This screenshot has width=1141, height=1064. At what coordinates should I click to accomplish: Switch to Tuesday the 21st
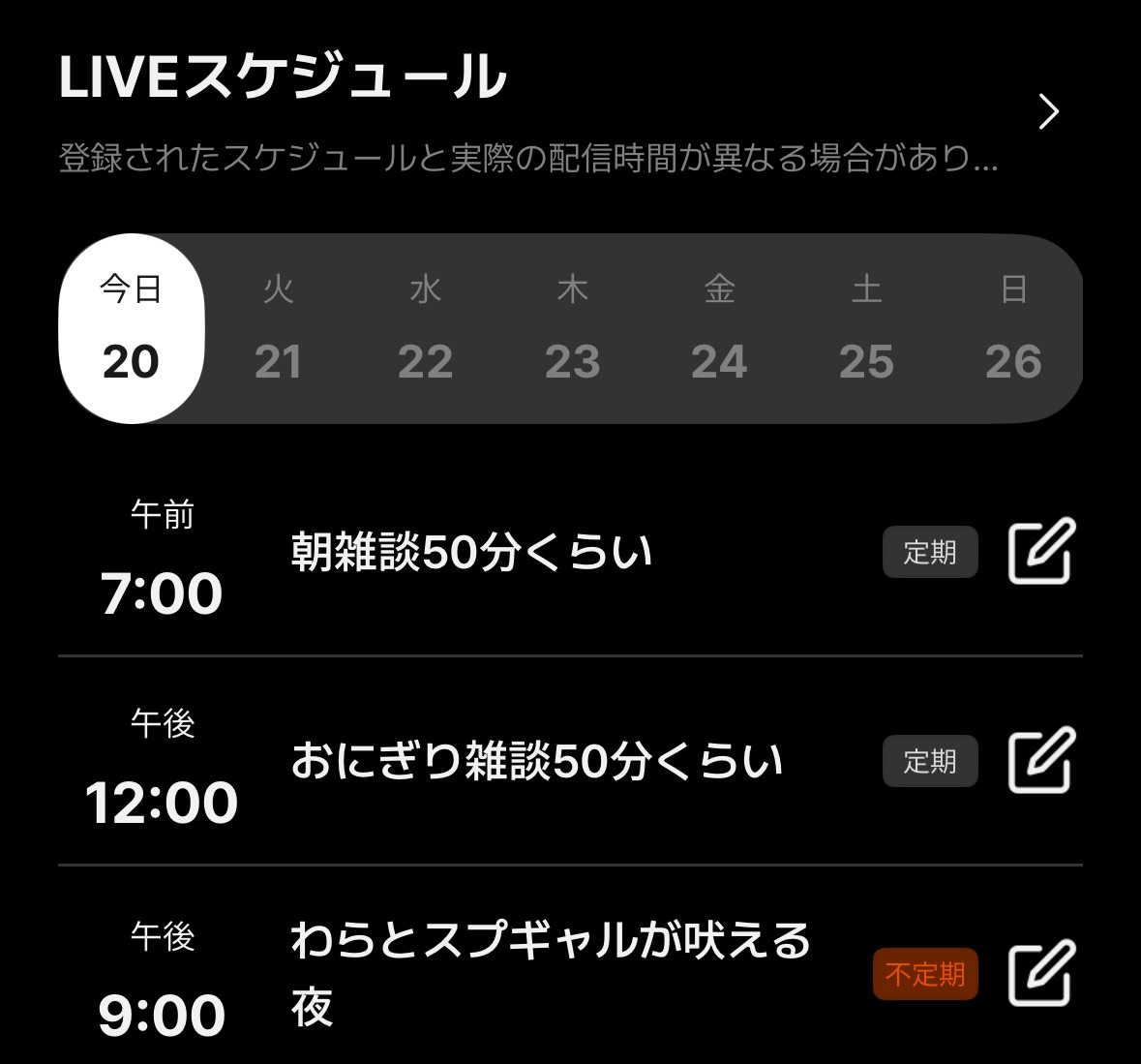pos(279,329)
